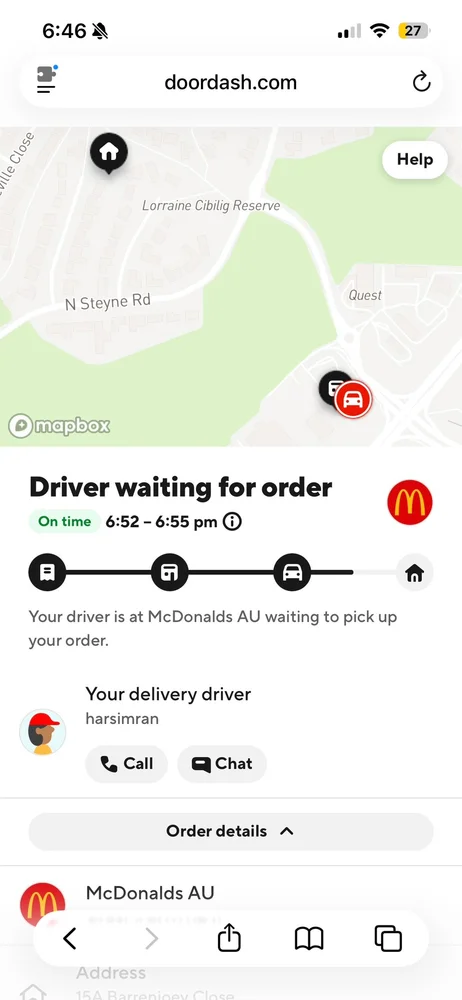Share this page from the browser toolbar
The image size is (462, 1000).
click(x=228, y=938)
